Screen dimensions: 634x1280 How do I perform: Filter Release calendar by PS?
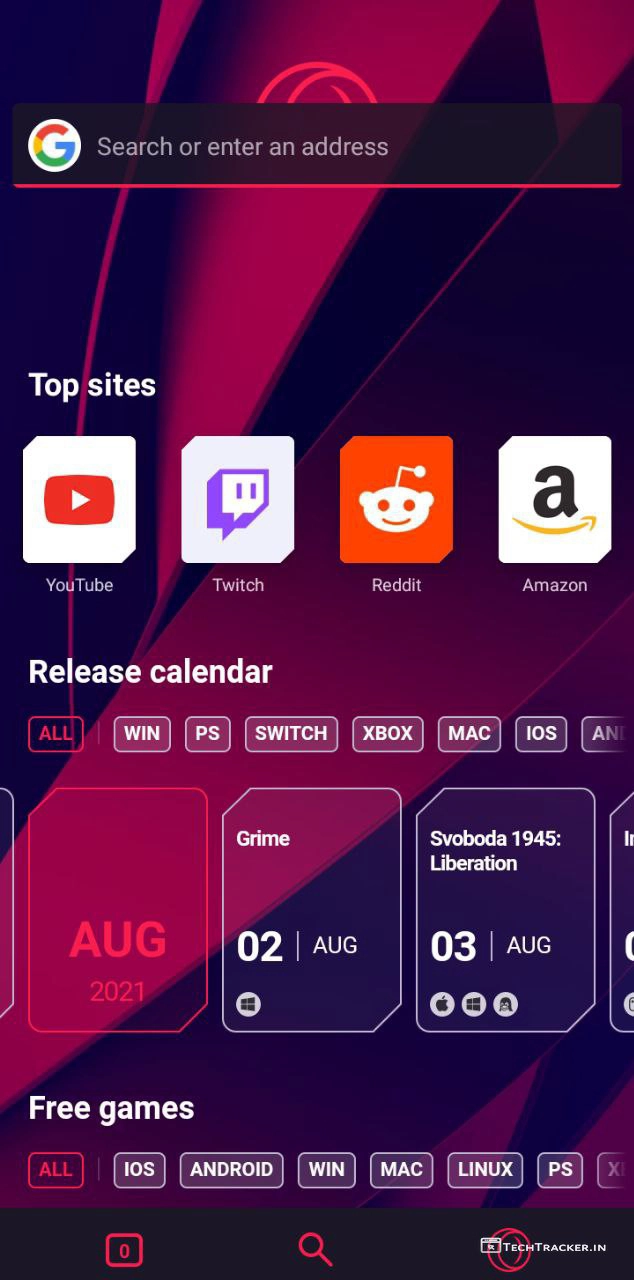click(x=207, y=733)
